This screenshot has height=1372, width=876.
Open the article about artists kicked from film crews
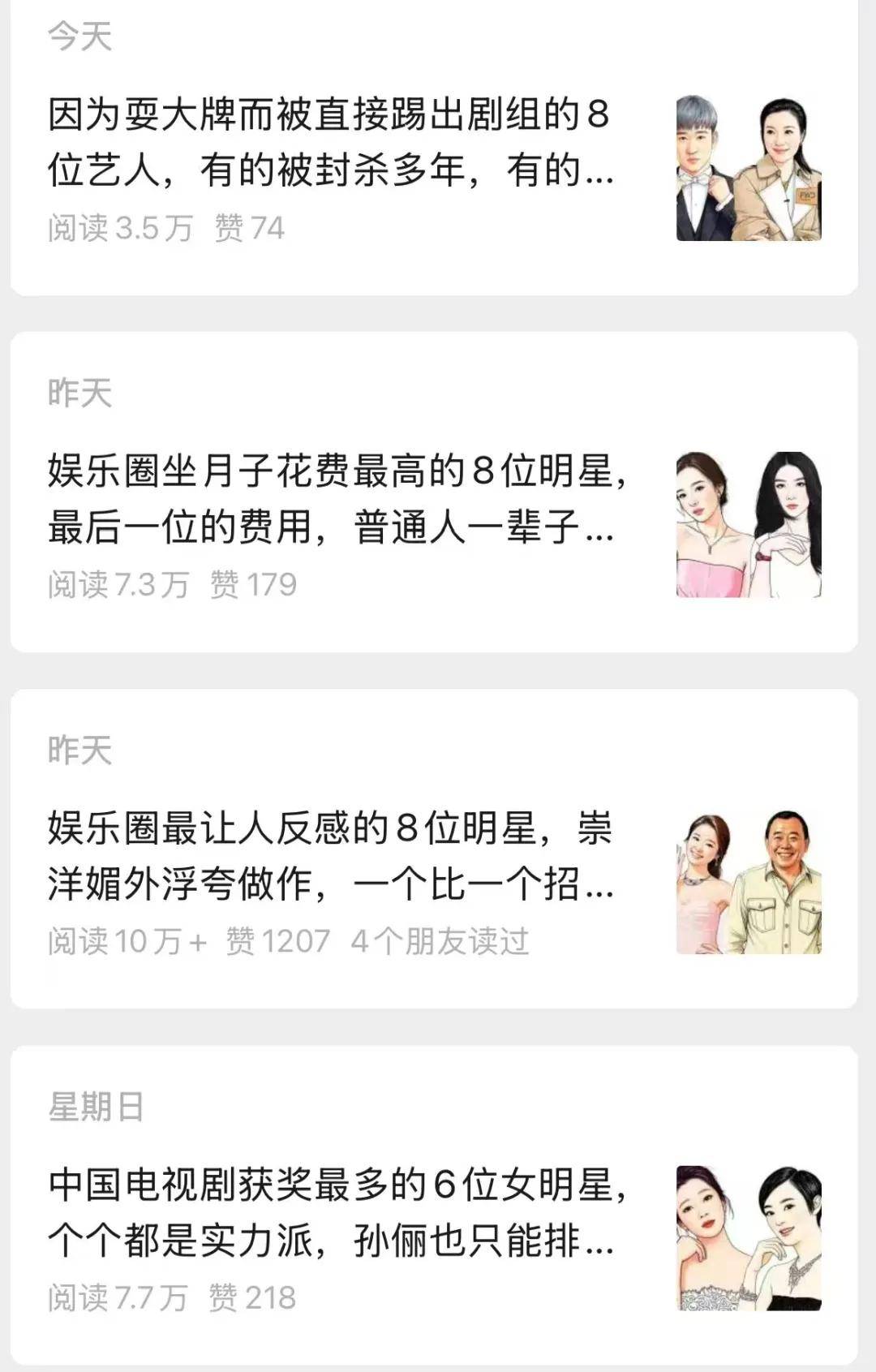[324, 146]
